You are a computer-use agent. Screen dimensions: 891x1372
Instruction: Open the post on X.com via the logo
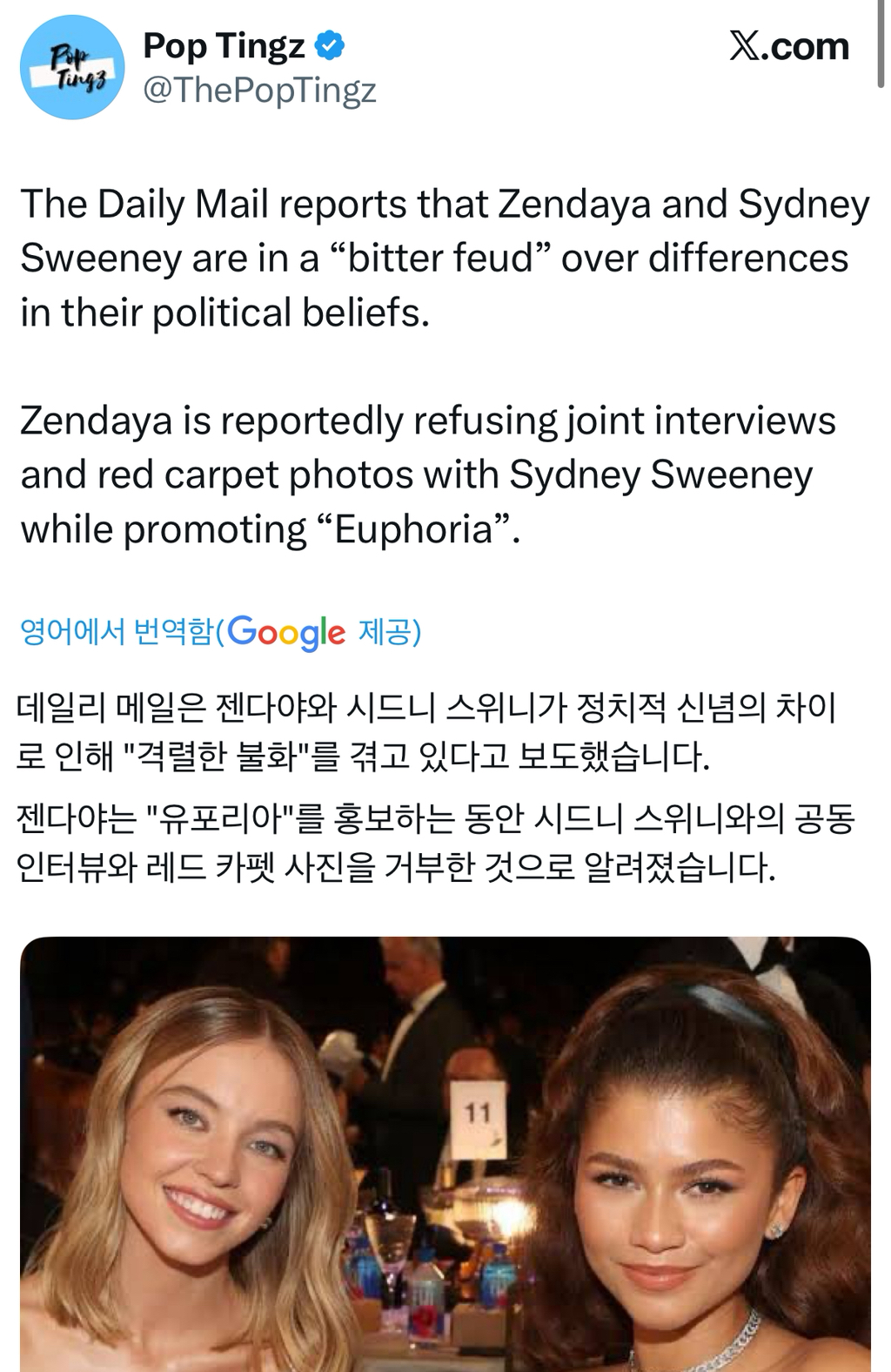point(788,47)
